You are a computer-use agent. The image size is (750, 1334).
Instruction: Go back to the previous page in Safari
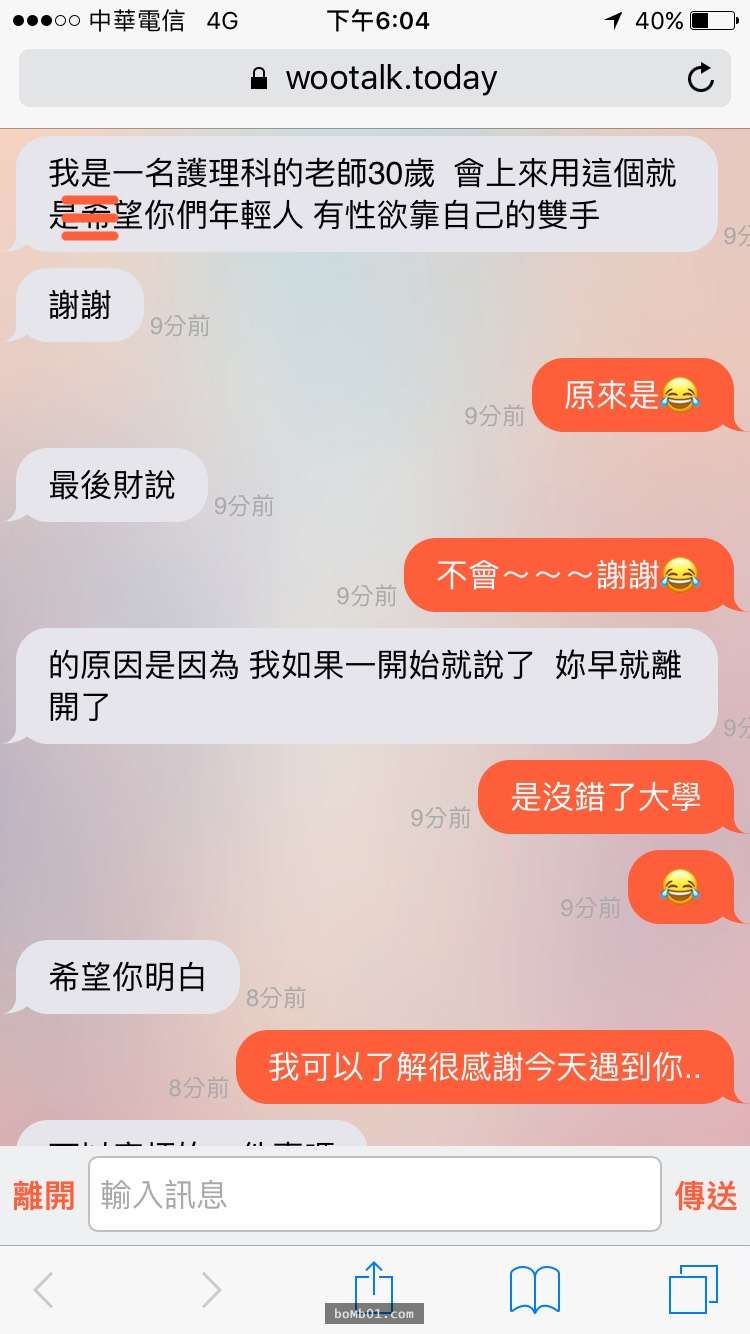coord(43,1289)
